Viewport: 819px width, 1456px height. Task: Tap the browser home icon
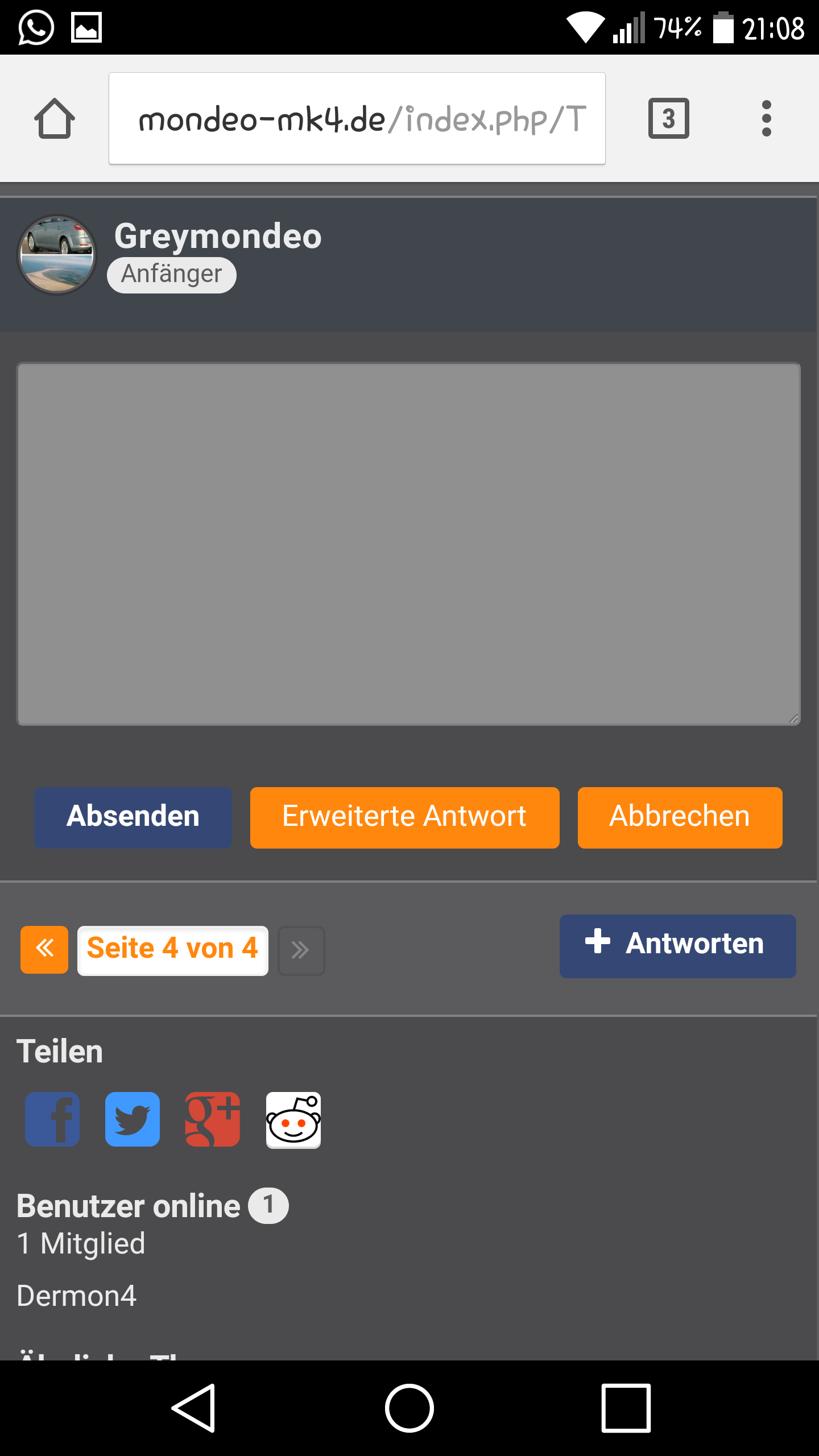click(x=55, y=118)
